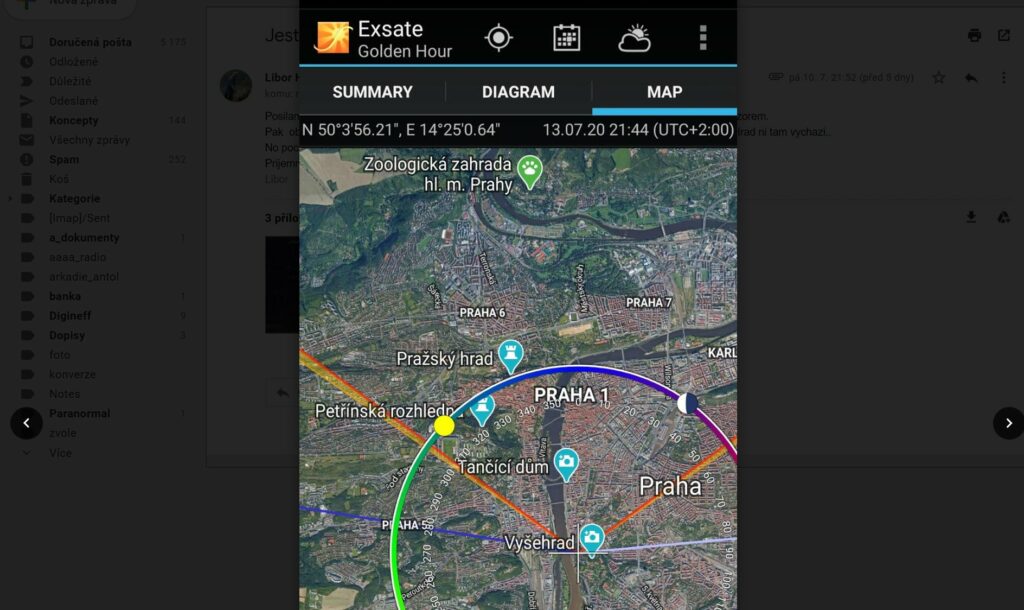Go to the previous attachment image

pos(27,423)
